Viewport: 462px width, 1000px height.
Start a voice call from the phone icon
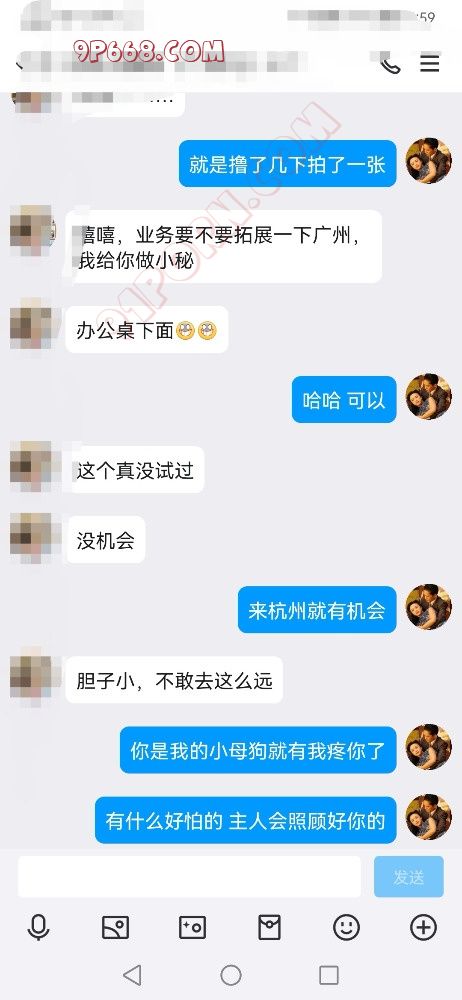390,64
